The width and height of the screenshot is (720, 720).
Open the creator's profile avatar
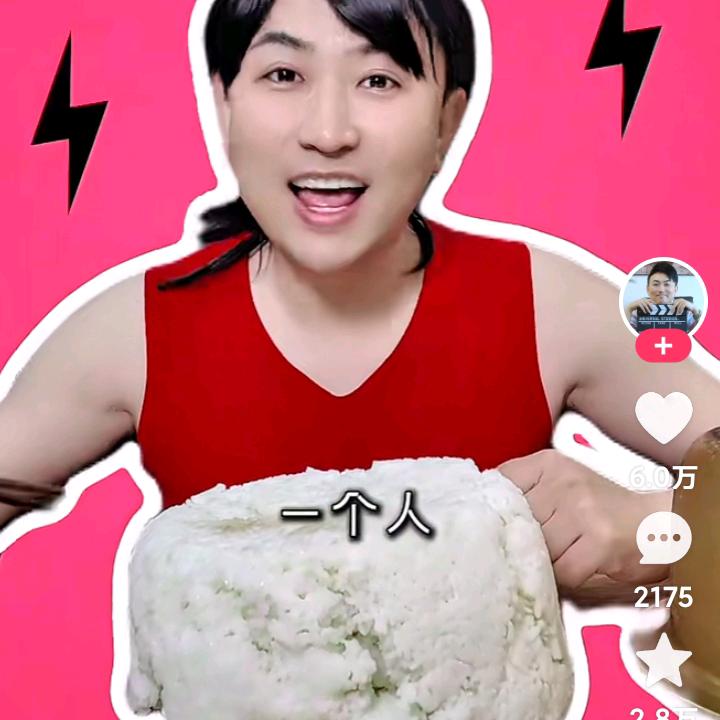663,298
